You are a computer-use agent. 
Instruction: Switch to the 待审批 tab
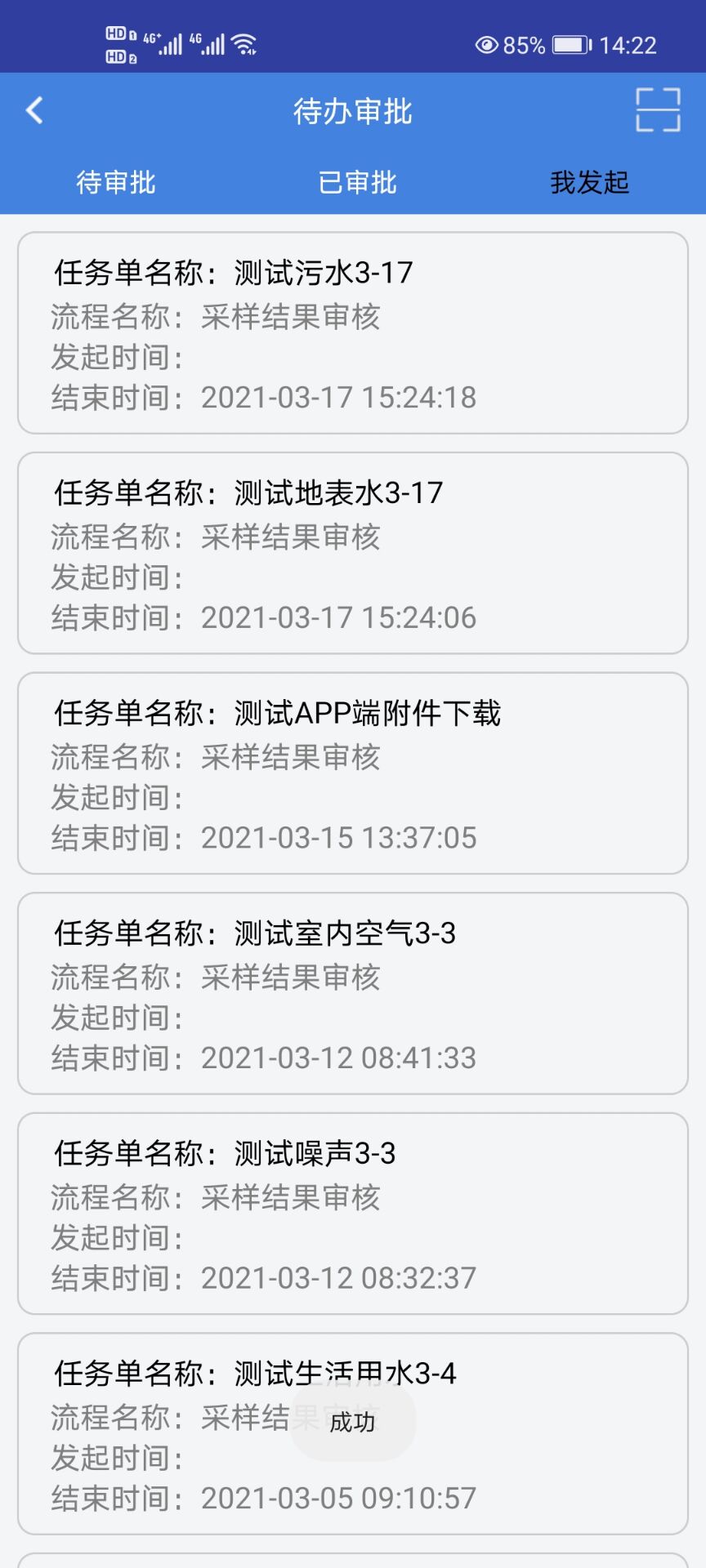pyautogui.click(x=116, y=182)
